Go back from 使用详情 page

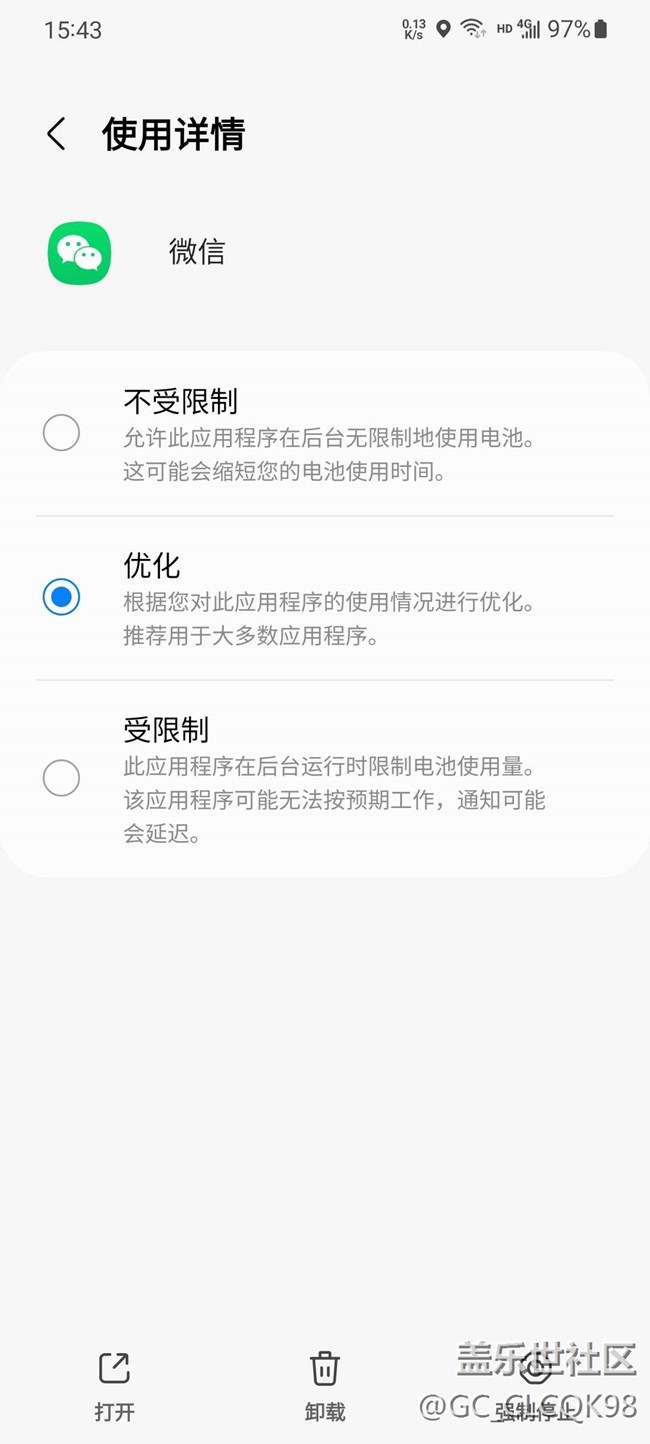tap(57, 134)
